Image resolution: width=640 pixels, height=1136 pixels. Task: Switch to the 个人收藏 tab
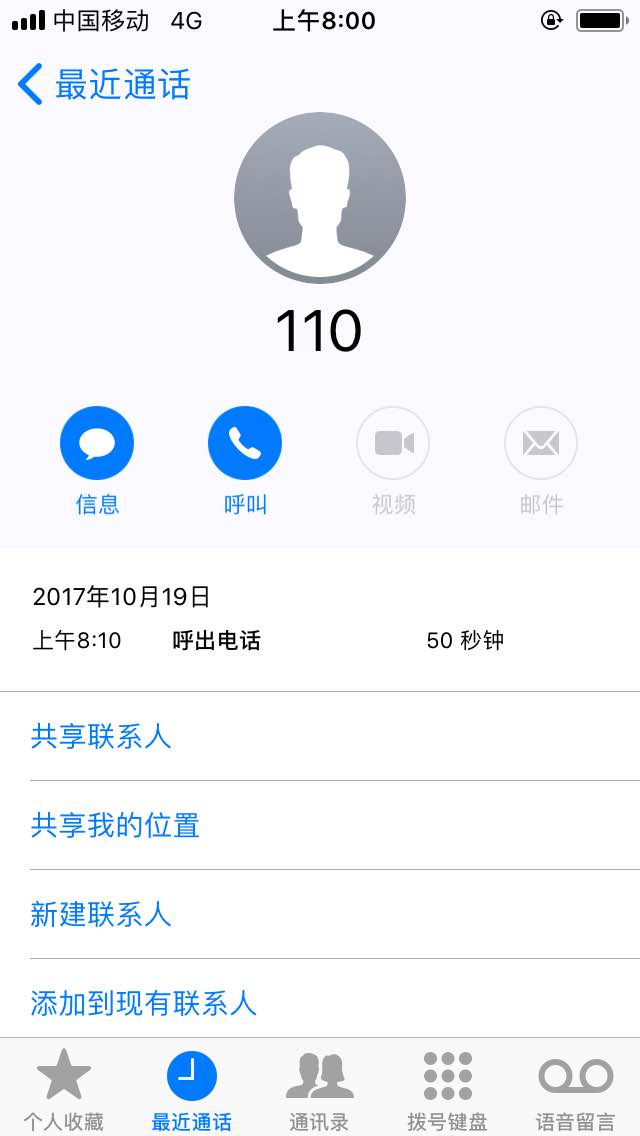64,1089
